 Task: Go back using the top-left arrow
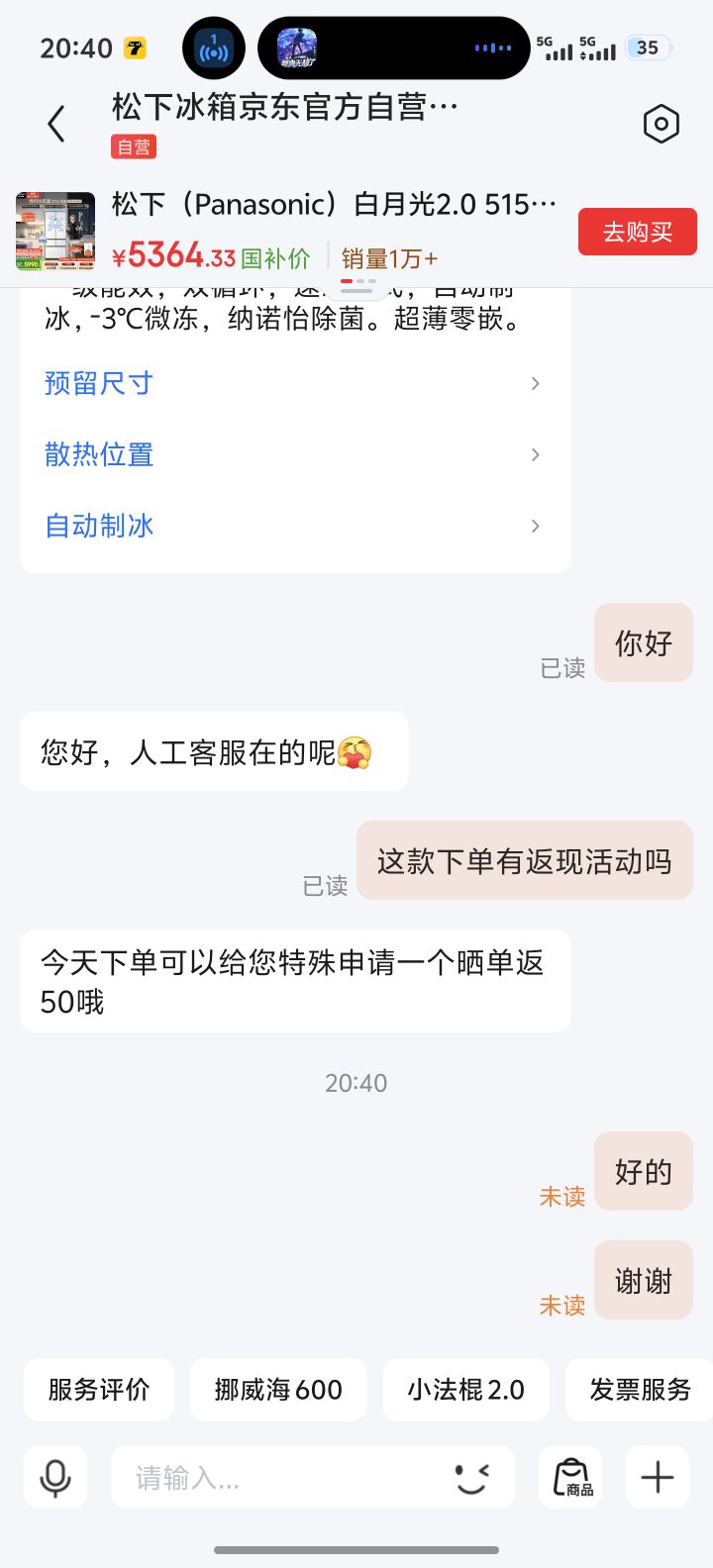click(56, 124)
